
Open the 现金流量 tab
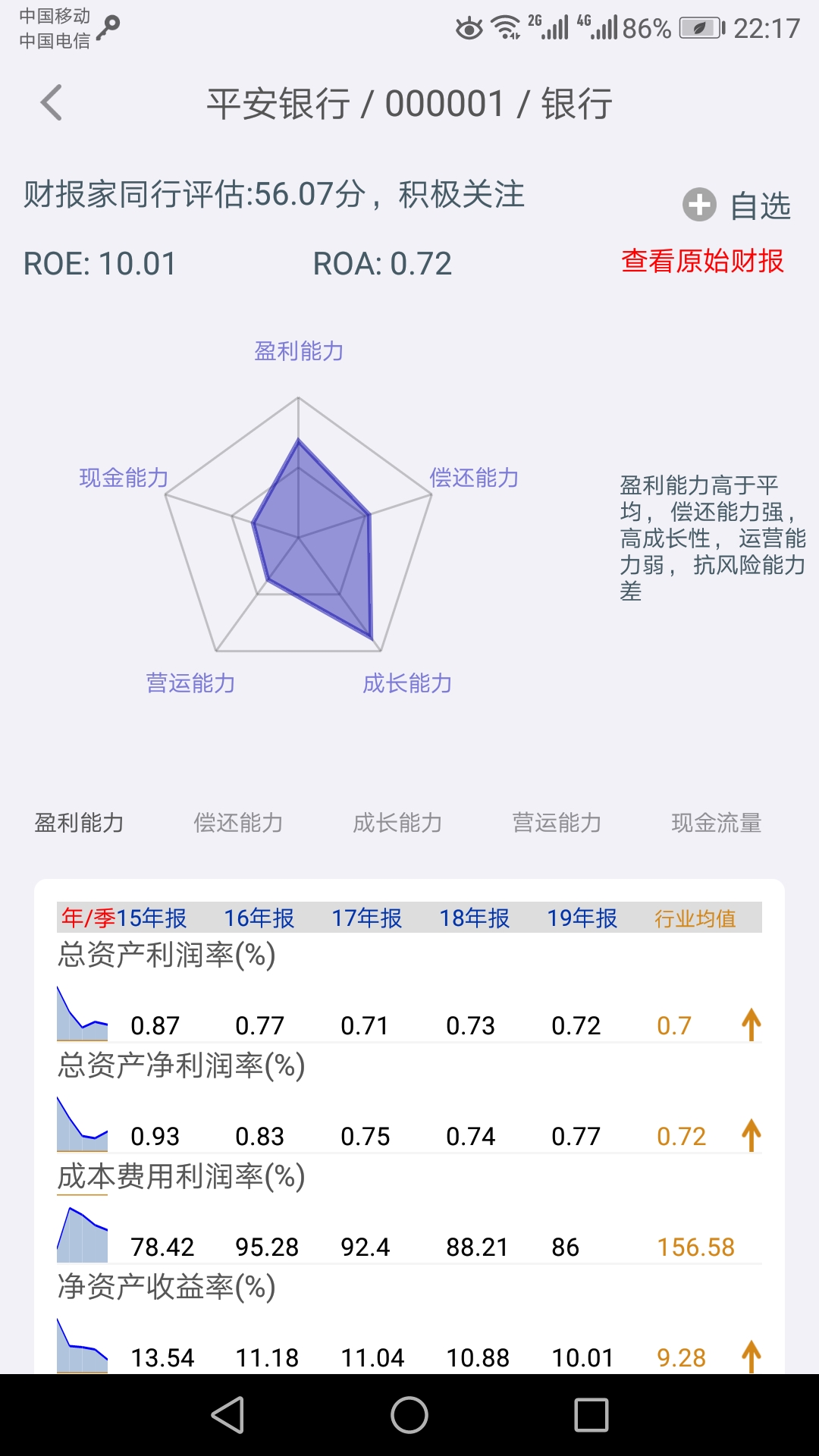[718, 823]
